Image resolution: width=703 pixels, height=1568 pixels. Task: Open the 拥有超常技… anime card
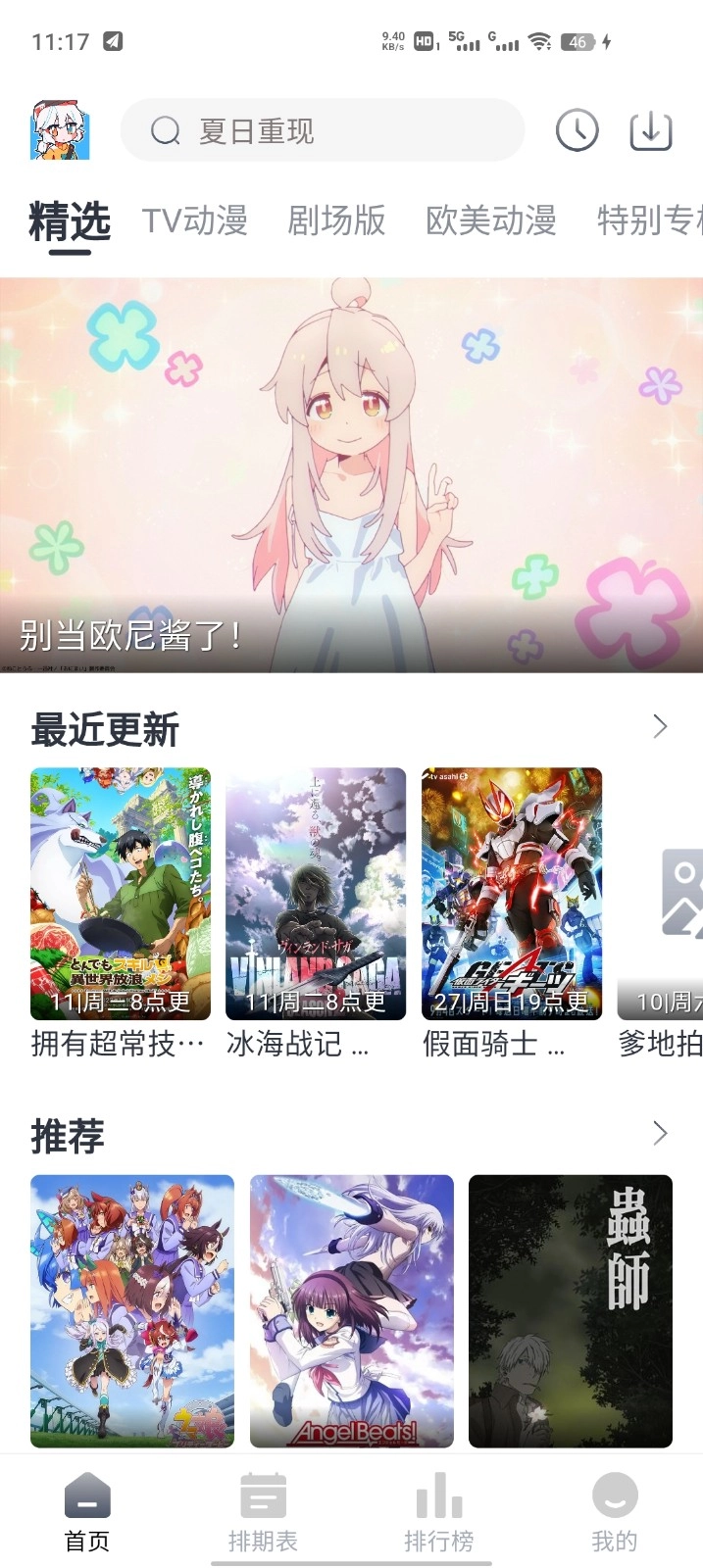click(x=120, y=894)
